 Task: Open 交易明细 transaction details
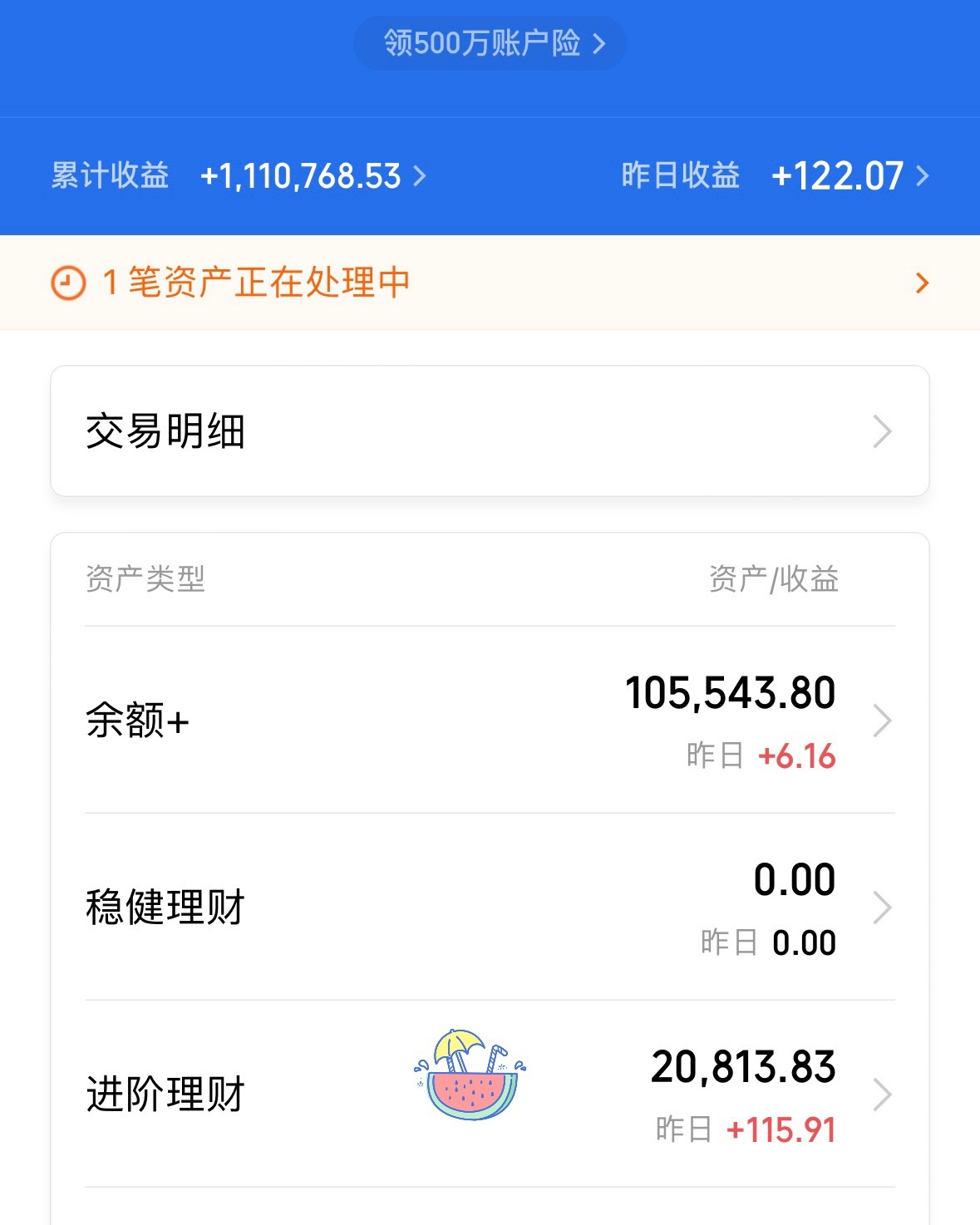(x=490, y=431)
